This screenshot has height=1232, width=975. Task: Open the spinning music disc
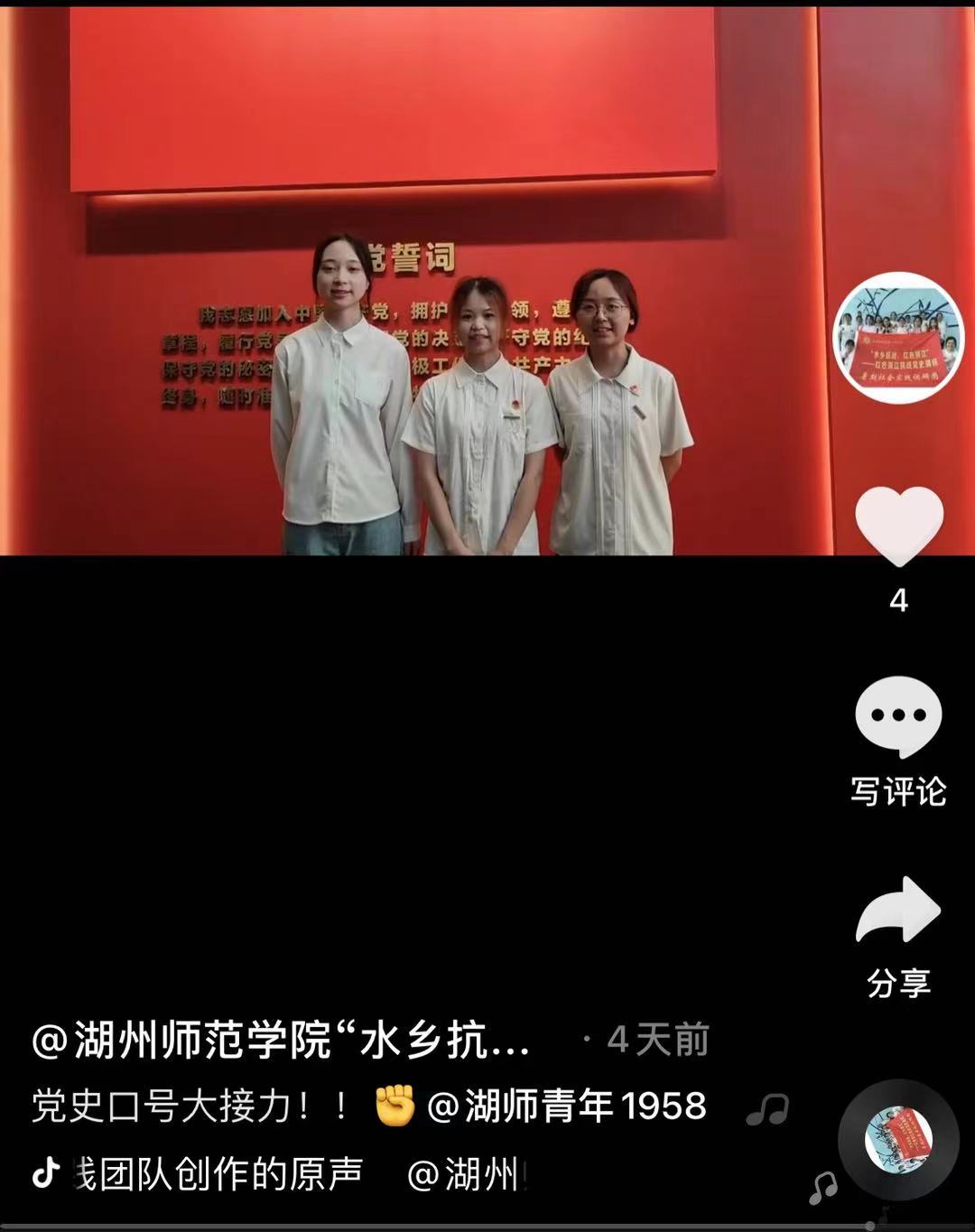coord(897,1139)
